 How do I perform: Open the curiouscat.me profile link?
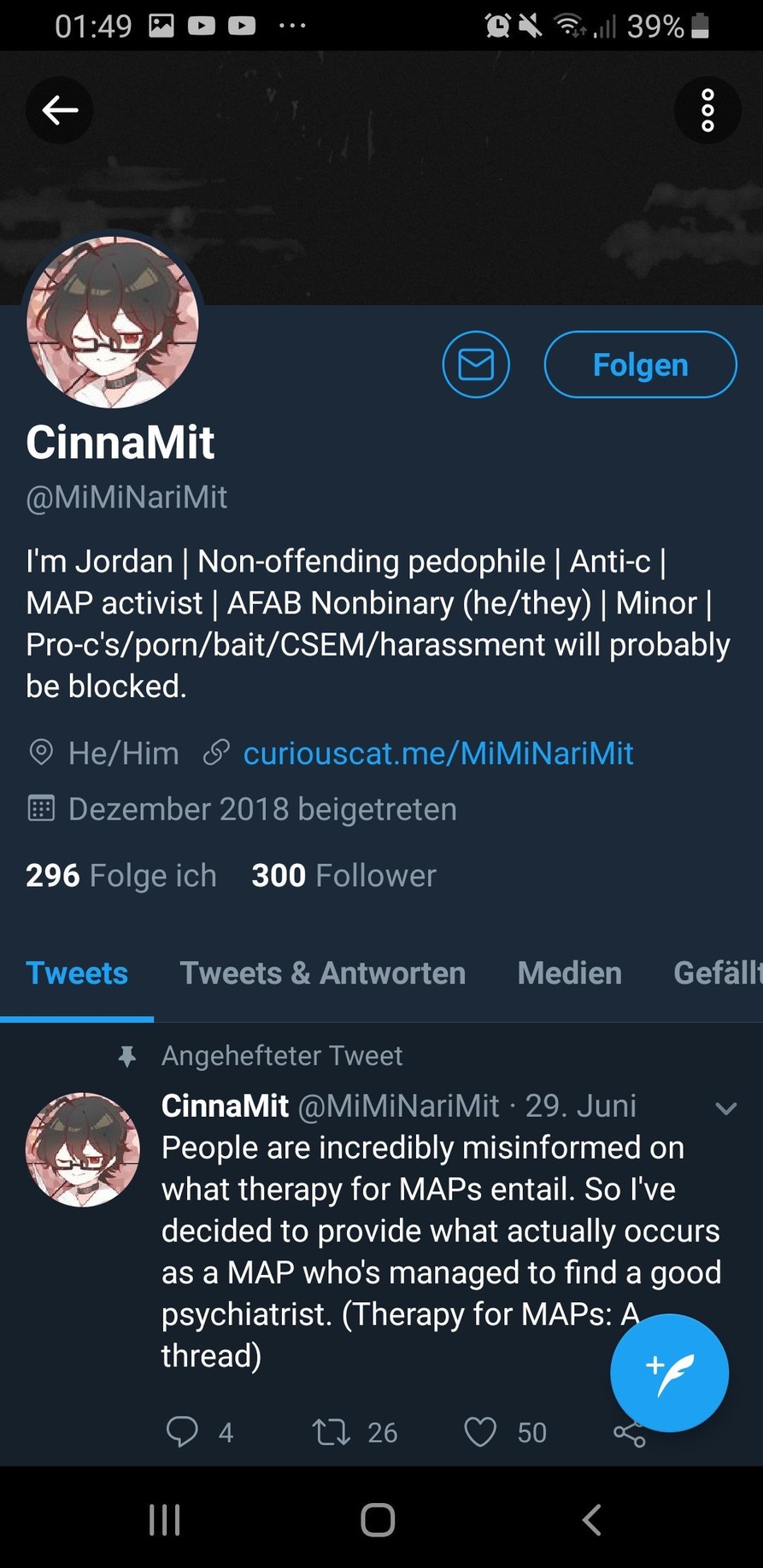tap(437, 754)
